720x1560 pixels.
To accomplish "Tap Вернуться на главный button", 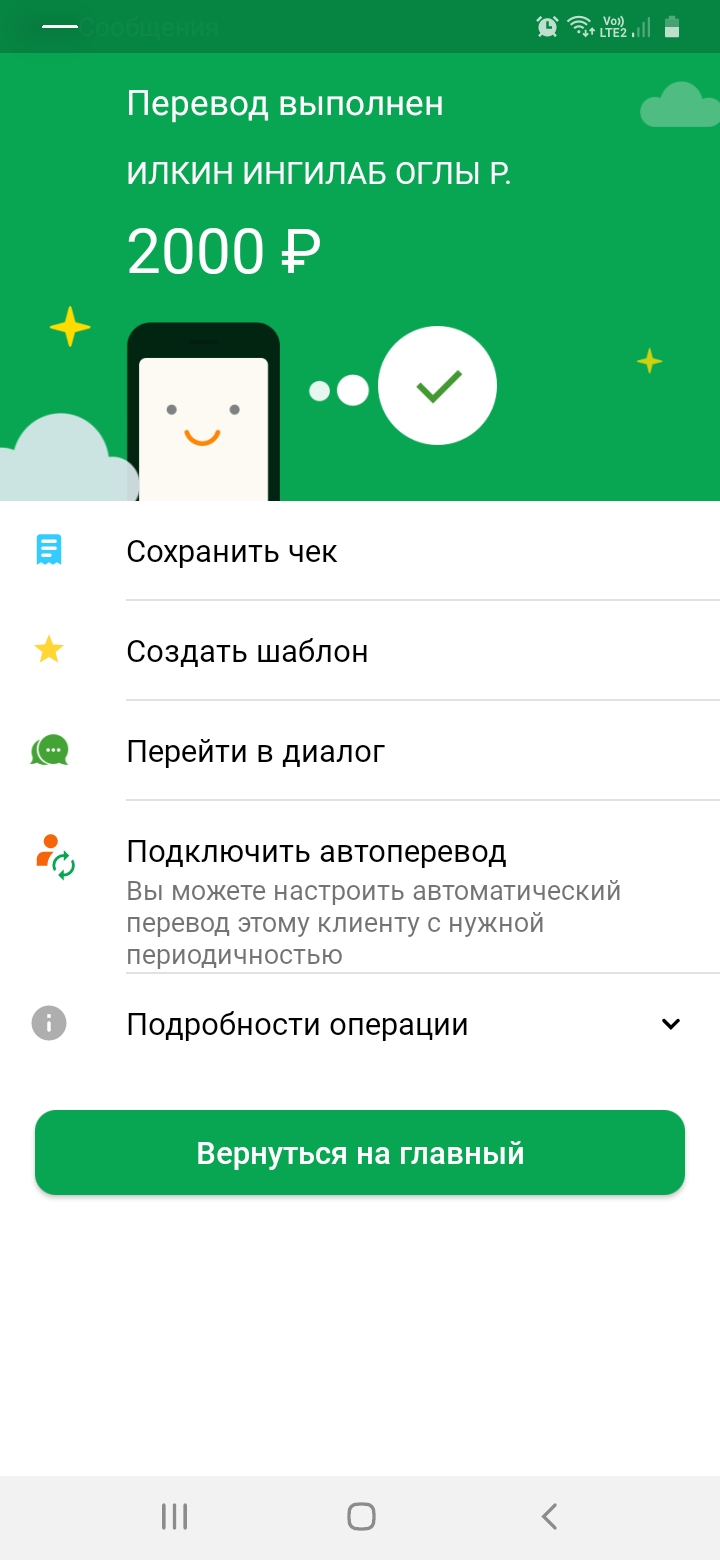I will (360, 1153).
